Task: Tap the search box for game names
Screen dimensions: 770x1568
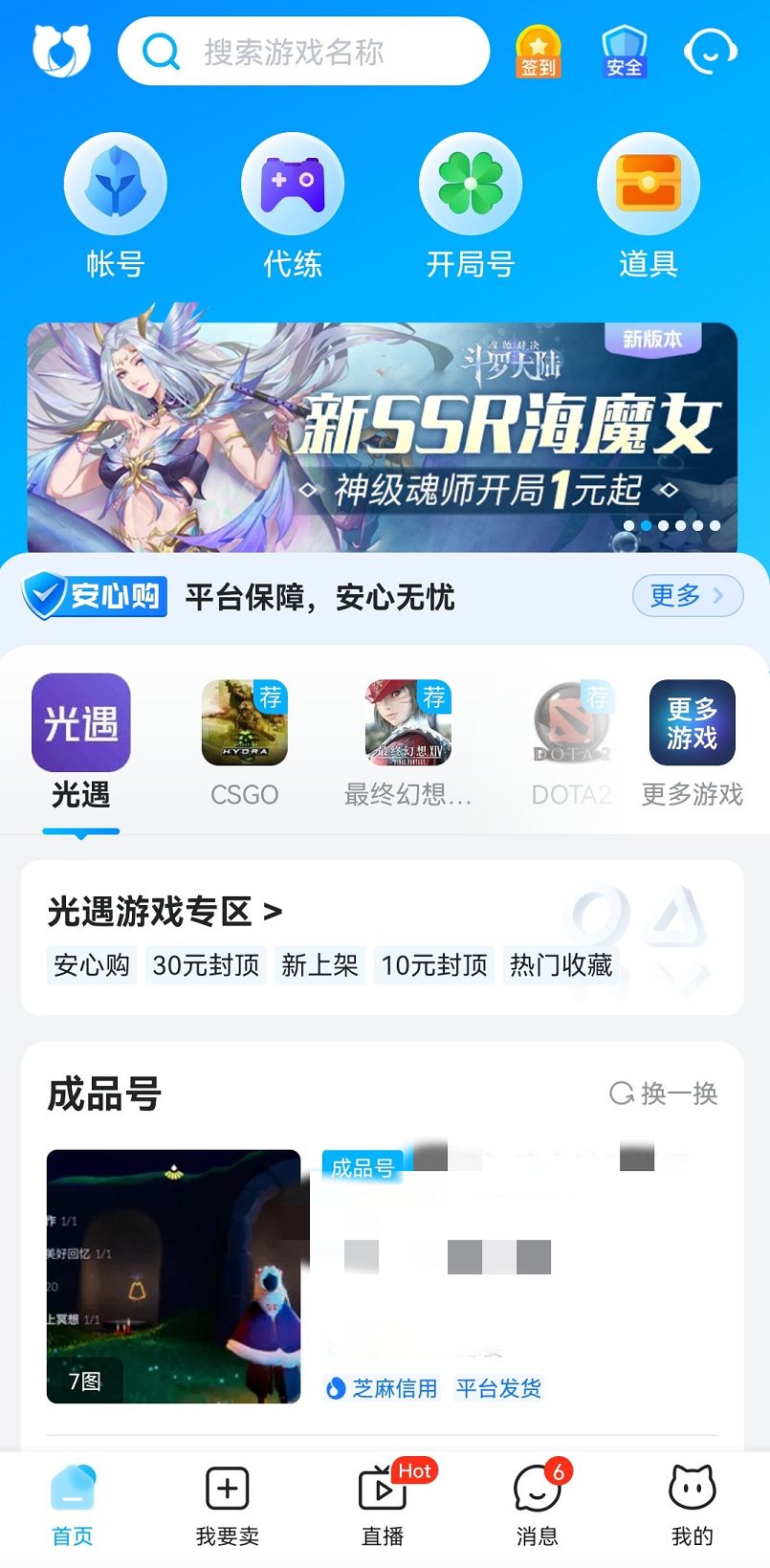Action: (x=303, y=52)
